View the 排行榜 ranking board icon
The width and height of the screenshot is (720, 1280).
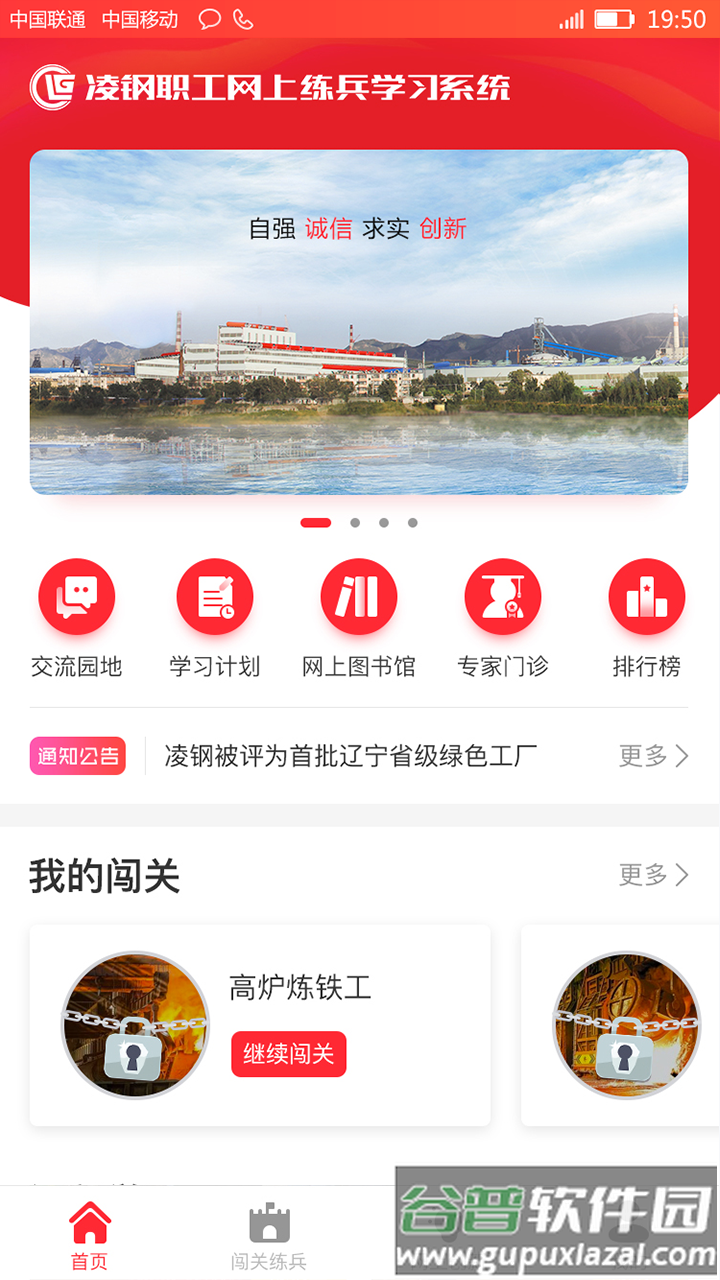tap(646, 595)
